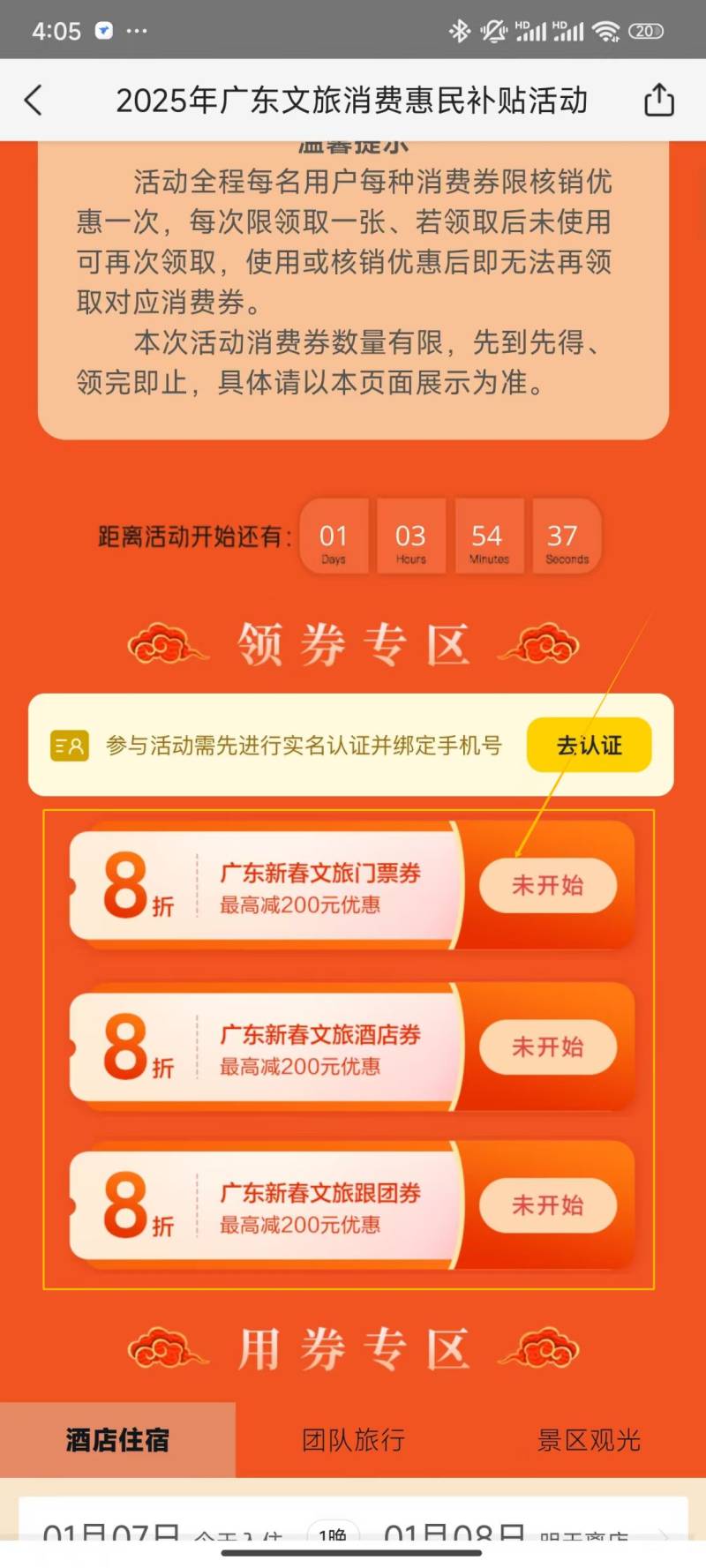
Task: Tap 未开始 on the 门票券 coupon
Action: [547, 885]
